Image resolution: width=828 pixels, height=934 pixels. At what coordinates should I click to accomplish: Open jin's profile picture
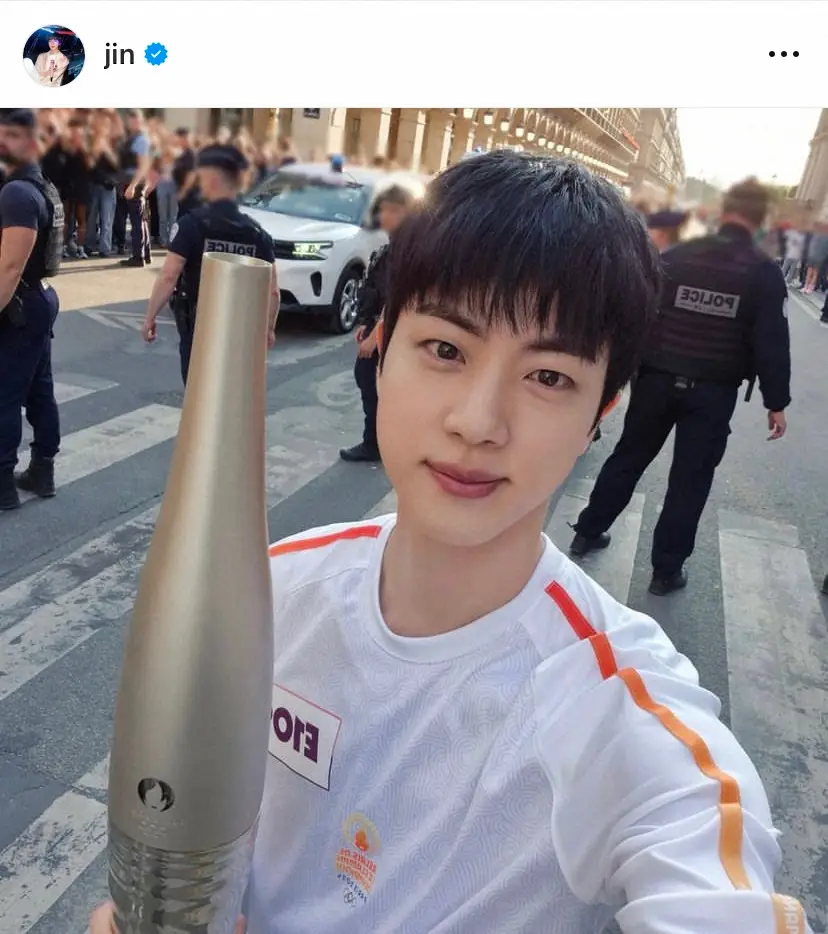pyautogui.click(x=53, y=55)
